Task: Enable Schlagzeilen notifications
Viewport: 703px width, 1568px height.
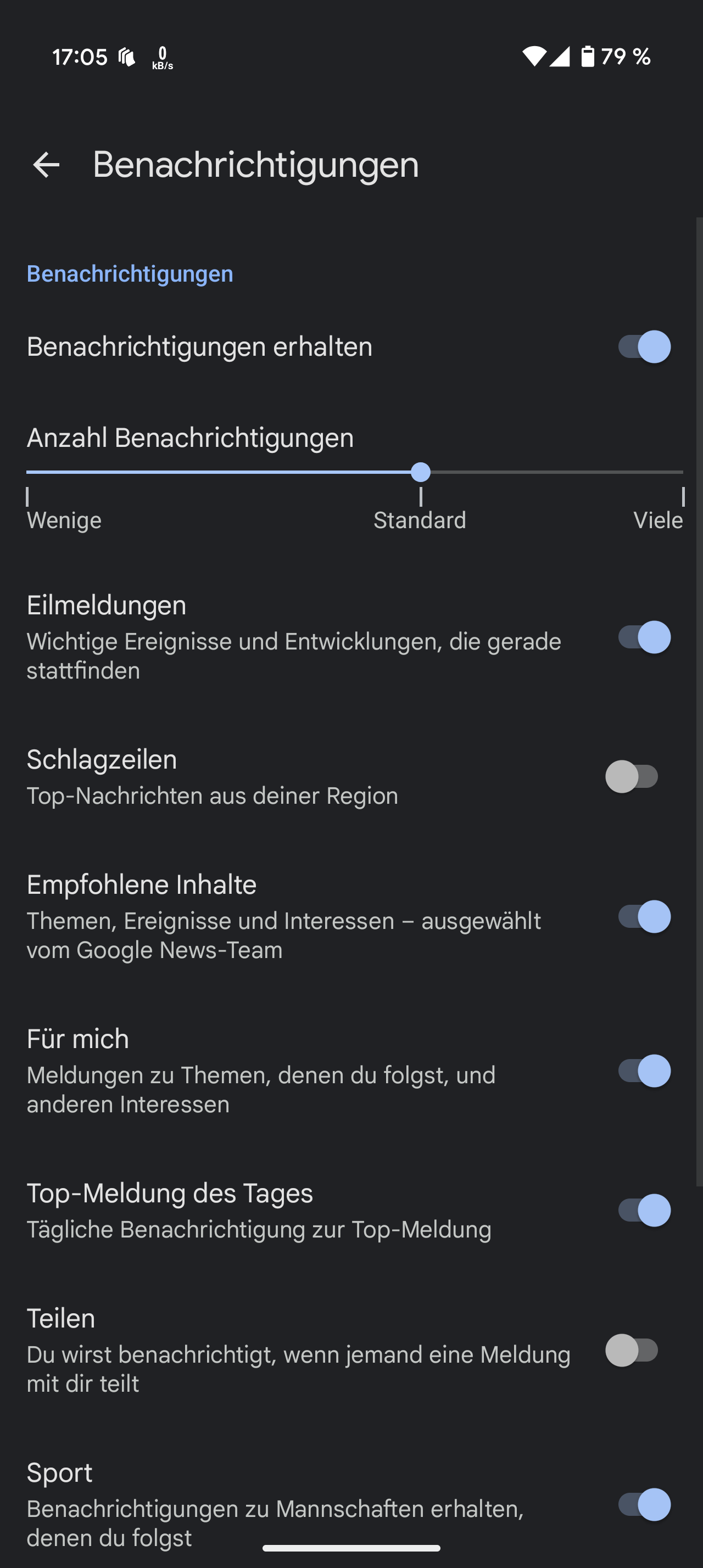Action: click(632, 777)
